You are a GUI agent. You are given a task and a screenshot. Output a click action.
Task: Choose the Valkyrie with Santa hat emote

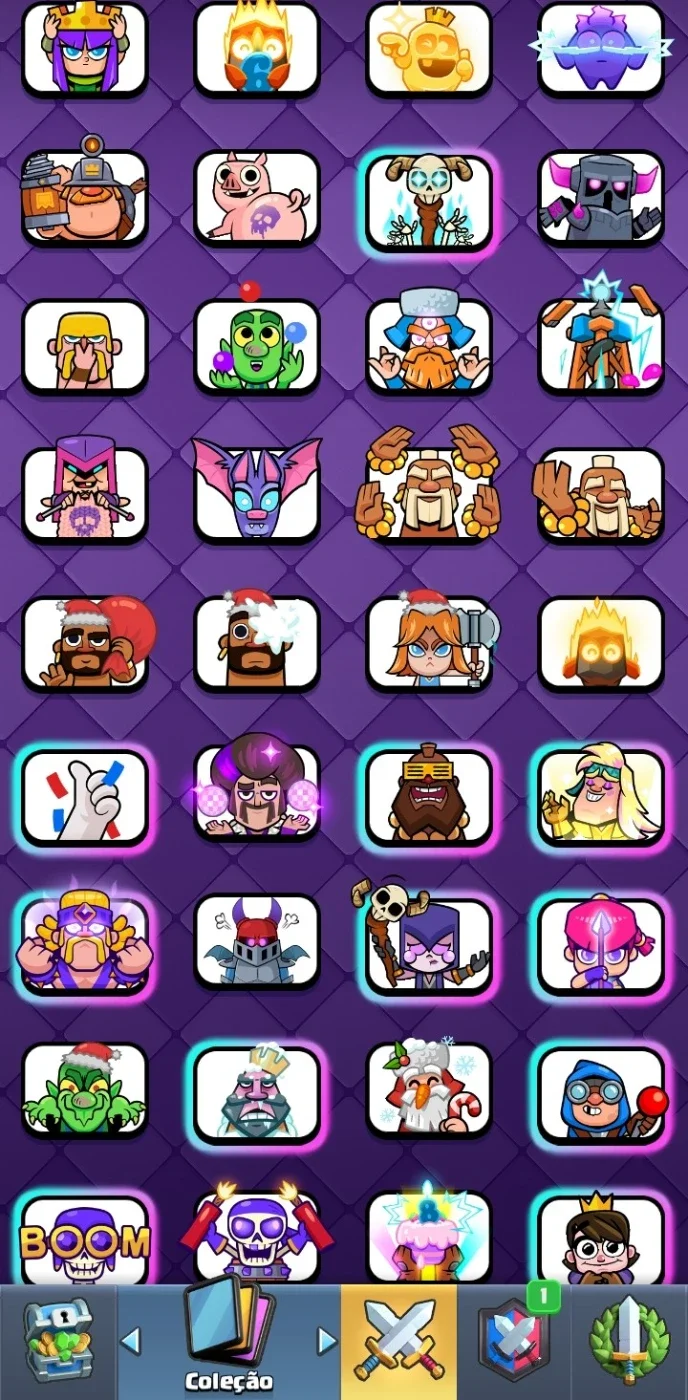point(431,642)
